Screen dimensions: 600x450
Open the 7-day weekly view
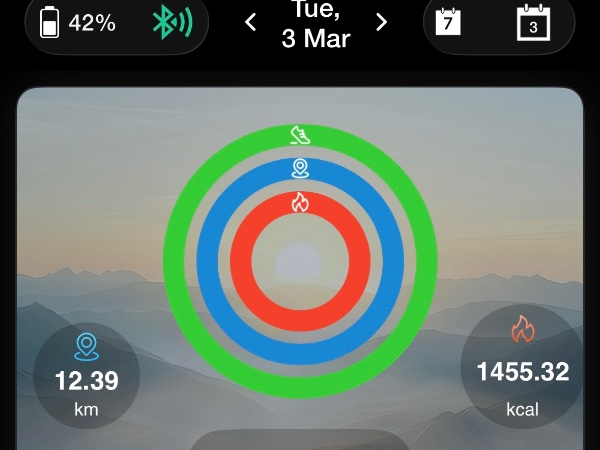click(449, 22)
